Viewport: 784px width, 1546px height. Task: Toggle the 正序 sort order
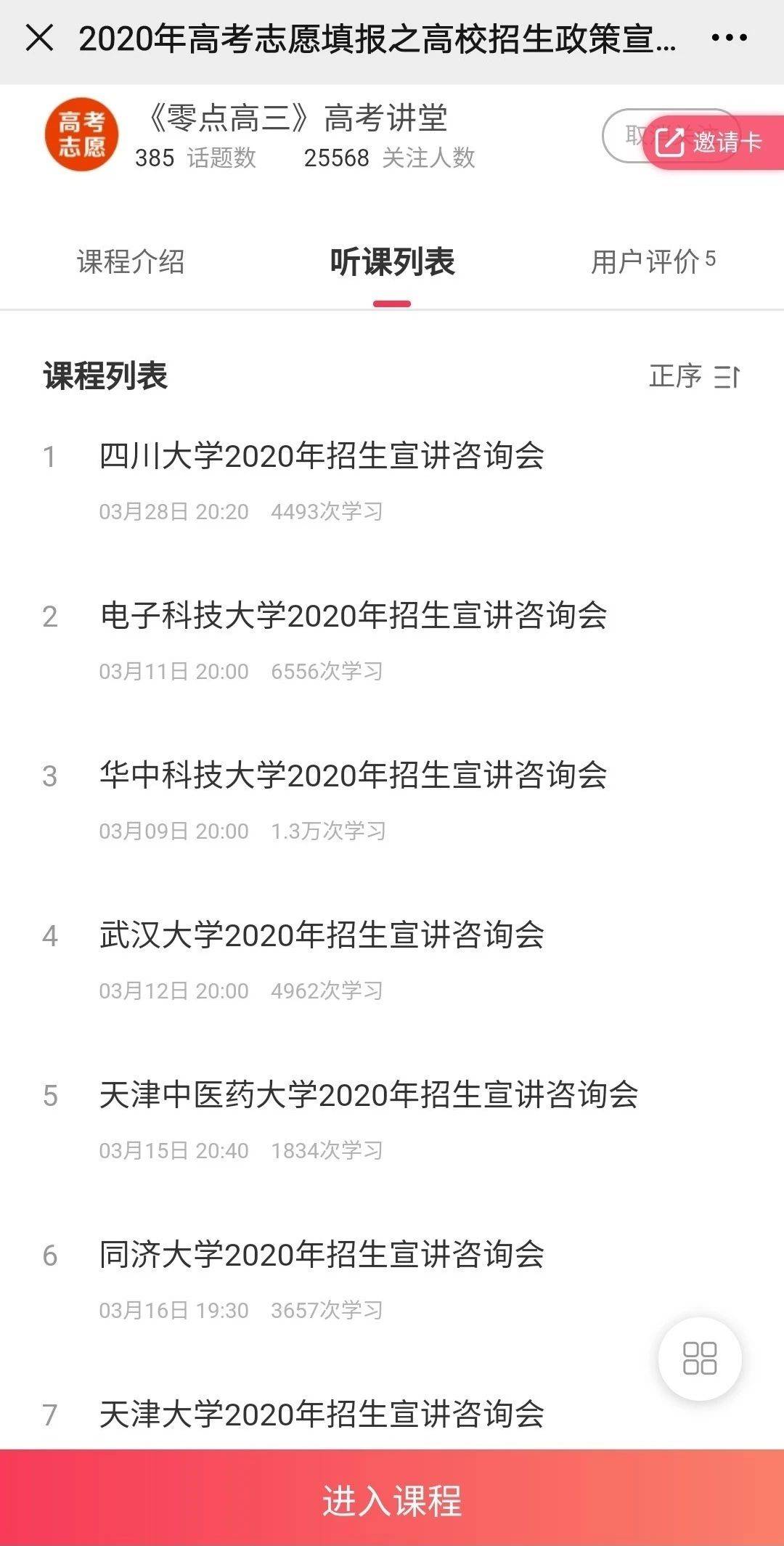tap(694, 376)
